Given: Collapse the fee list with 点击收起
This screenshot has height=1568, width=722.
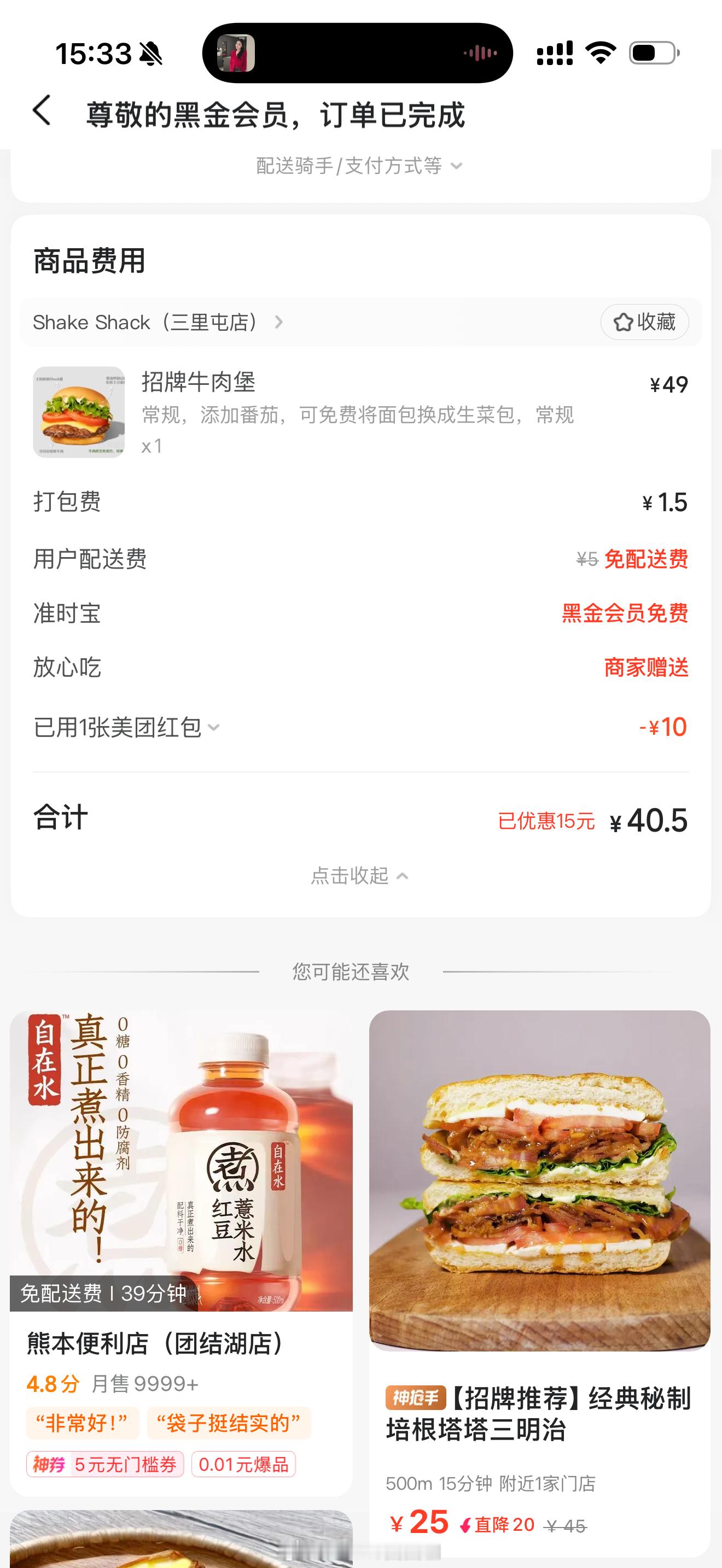Looking at the screenshot, I should pos(359,875).
